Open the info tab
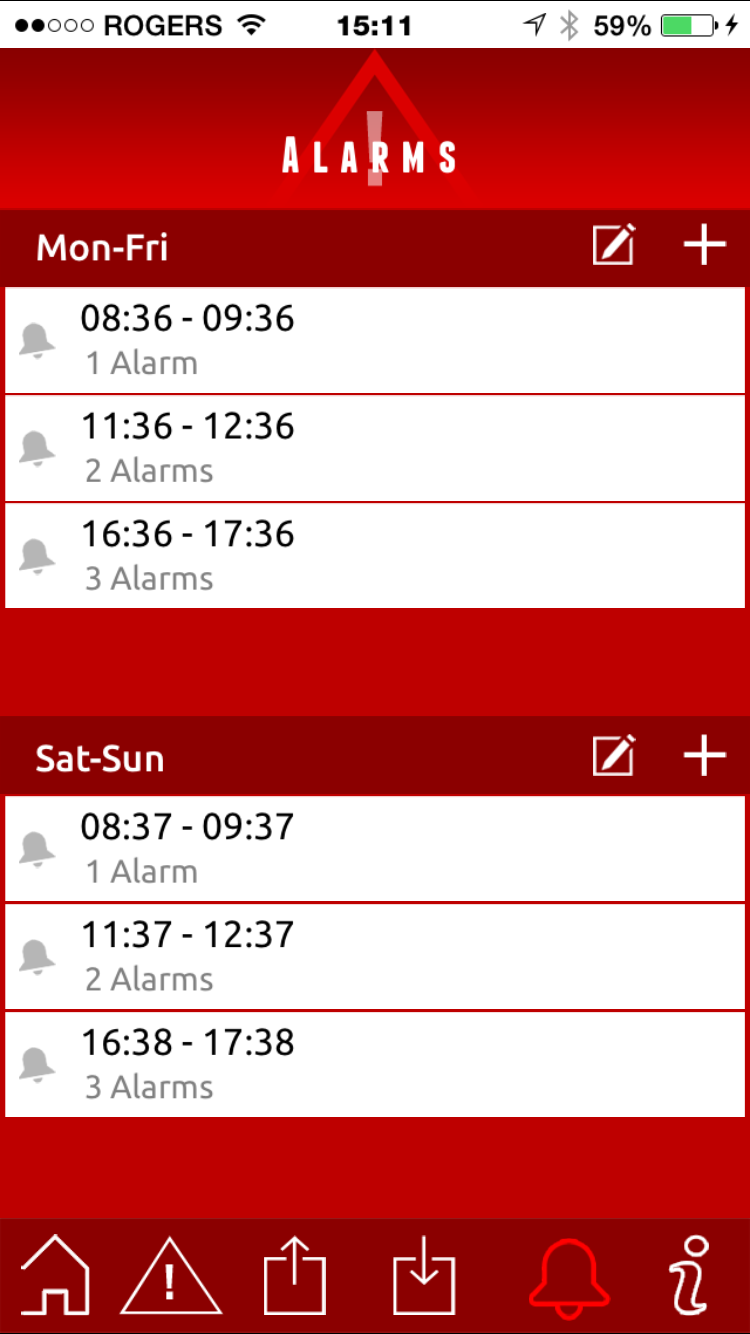The height and width of the screenshot is (1334, 750). pyautogui.click(x=689, y=1275)
